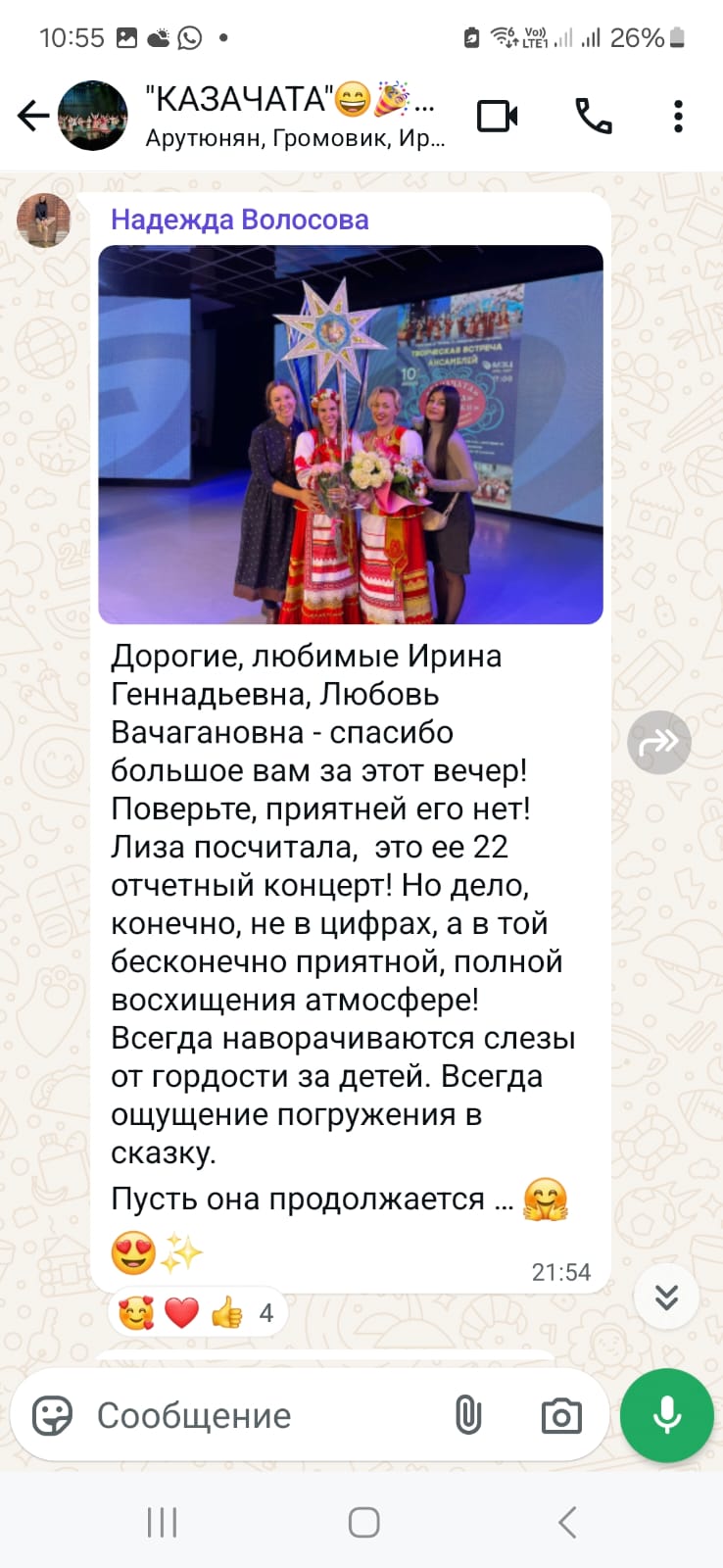
Task: Forward Надежда Волосова's message
Action: (659, 742)
